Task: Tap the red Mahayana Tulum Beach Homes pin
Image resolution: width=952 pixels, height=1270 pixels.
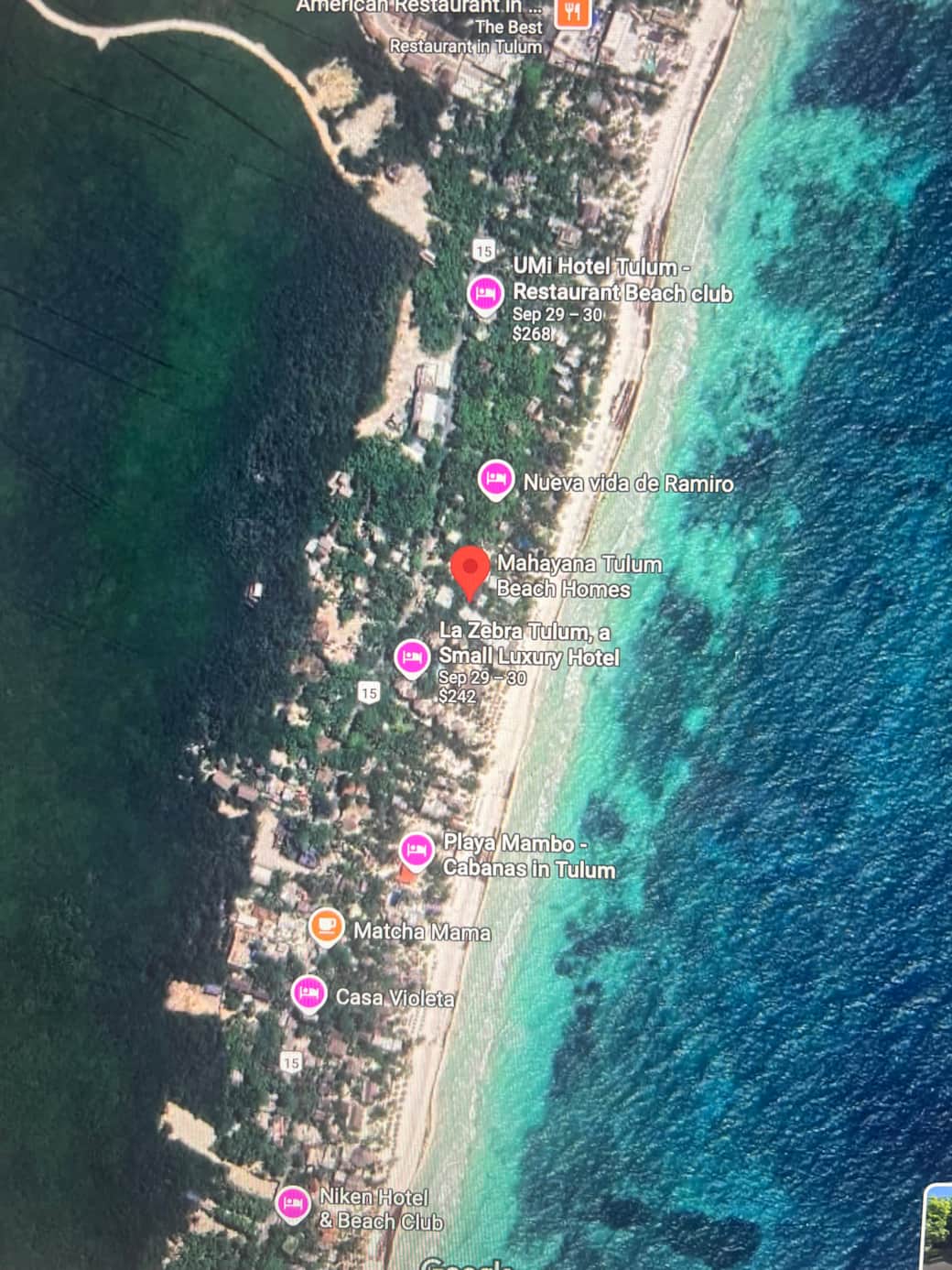Action: click(x=471, y=570)
